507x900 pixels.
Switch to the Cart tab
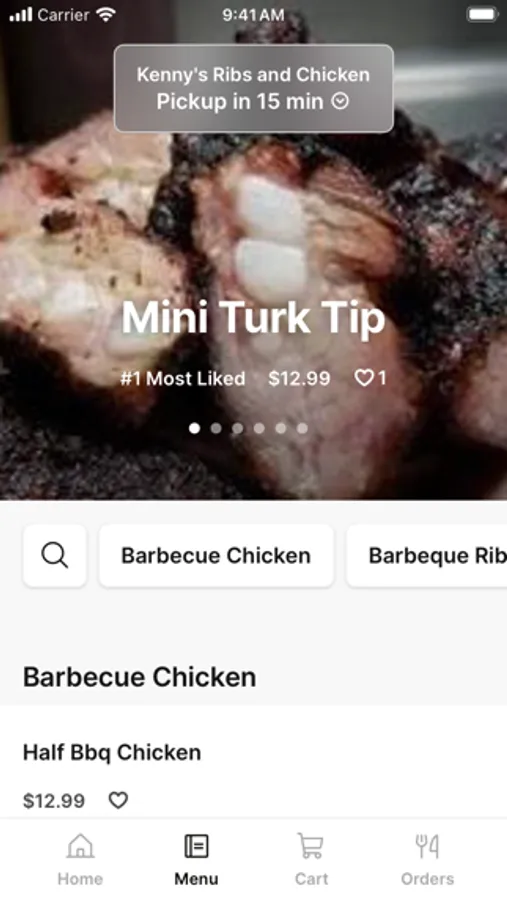(x=311, y=859)
